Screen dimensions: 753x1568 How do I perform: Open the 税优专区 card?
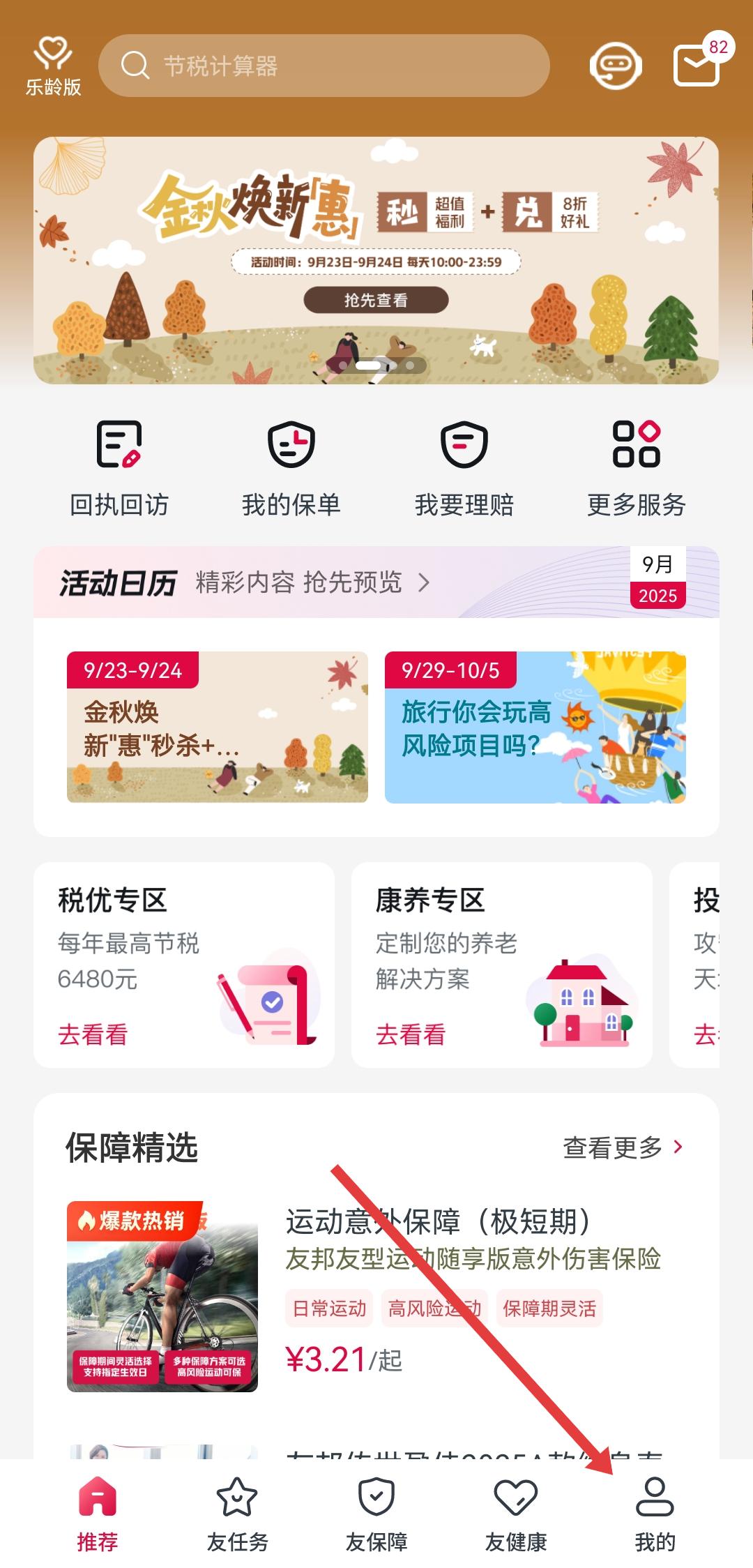click(x=184, y=964)
